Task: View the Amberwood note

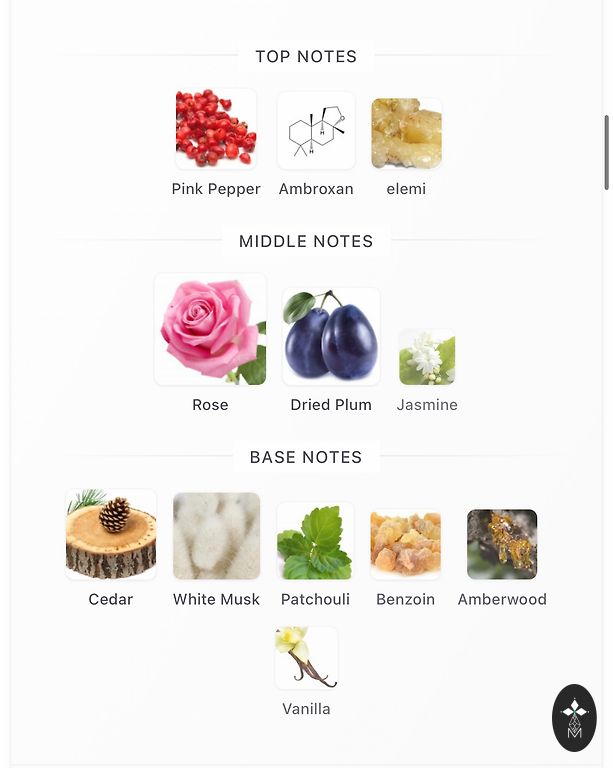Action: 502,545
